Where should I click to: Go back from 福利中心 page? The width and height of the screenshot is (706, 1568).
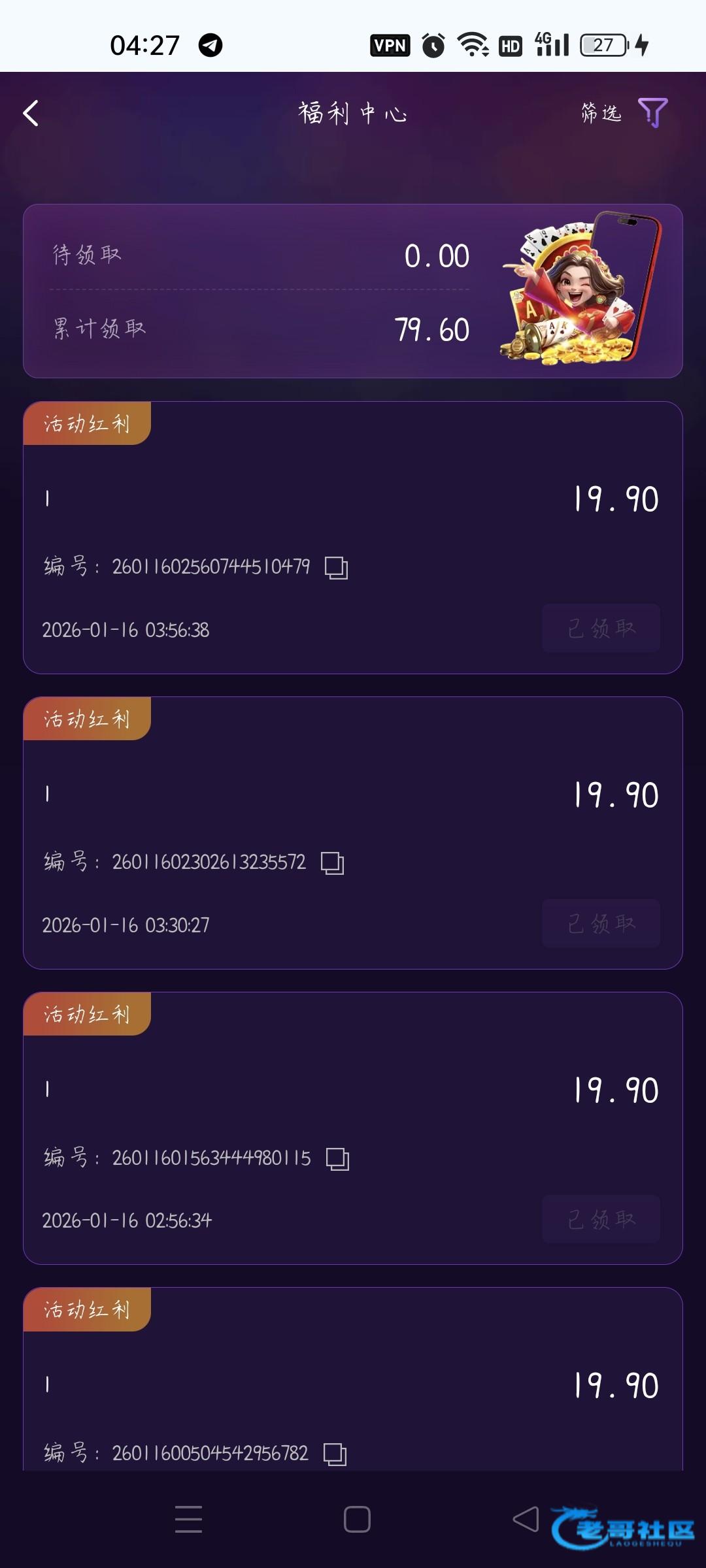(31, 113)
